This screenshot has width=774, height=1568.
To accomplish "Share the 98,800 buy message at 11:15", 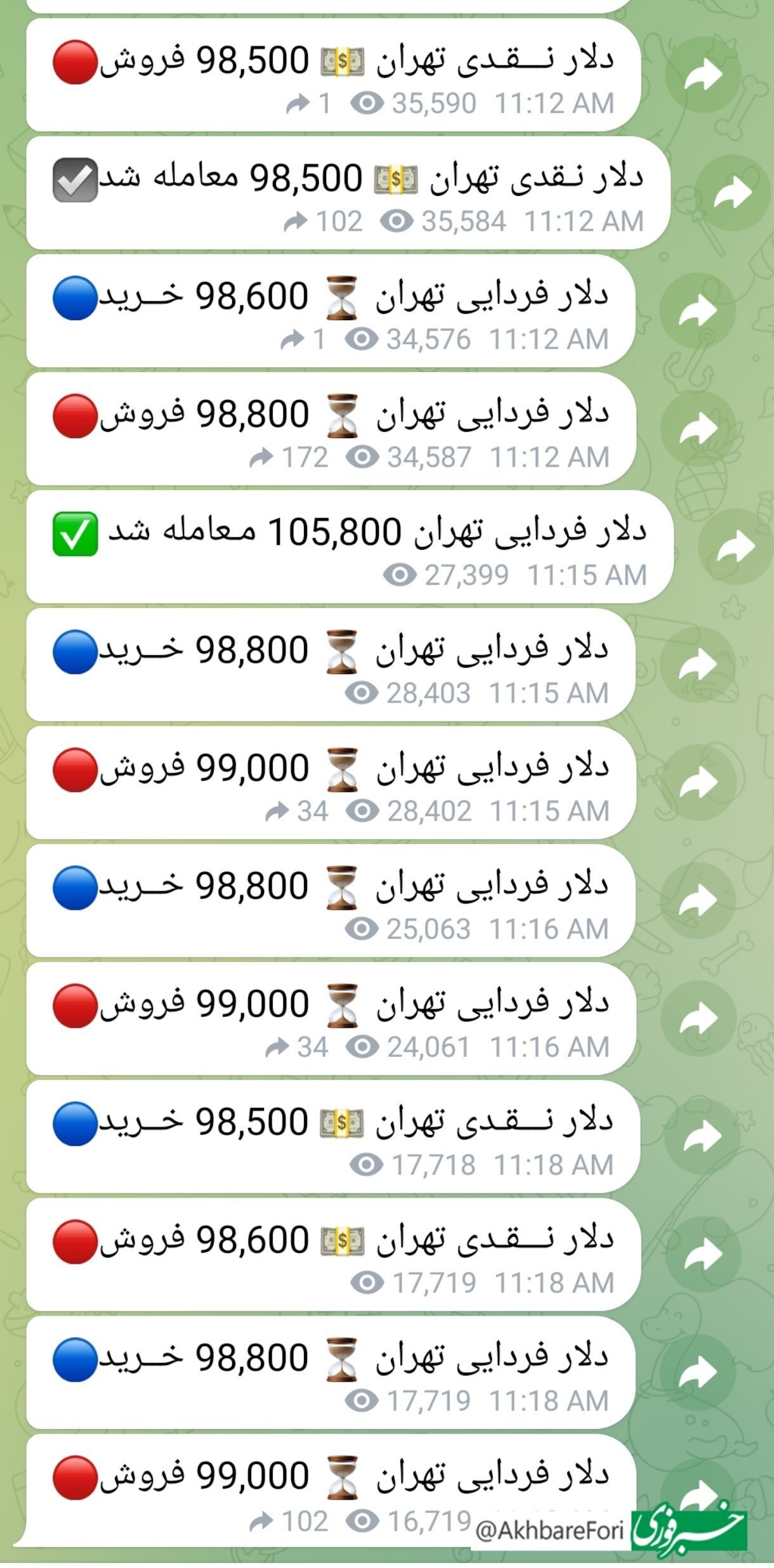I will click(698, 664).
